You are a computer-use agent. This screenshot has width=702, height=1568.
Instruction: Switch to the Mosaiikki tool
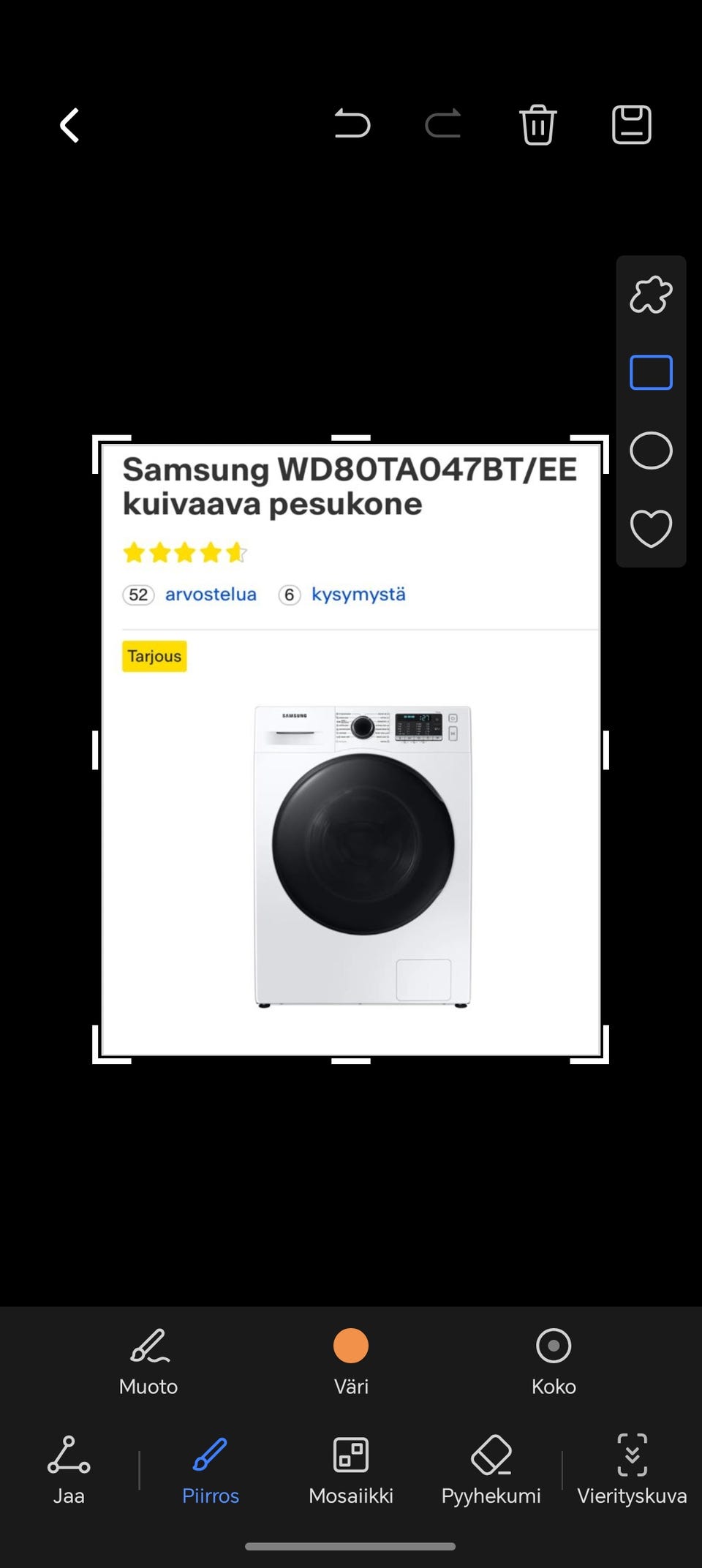point(351,1470)
